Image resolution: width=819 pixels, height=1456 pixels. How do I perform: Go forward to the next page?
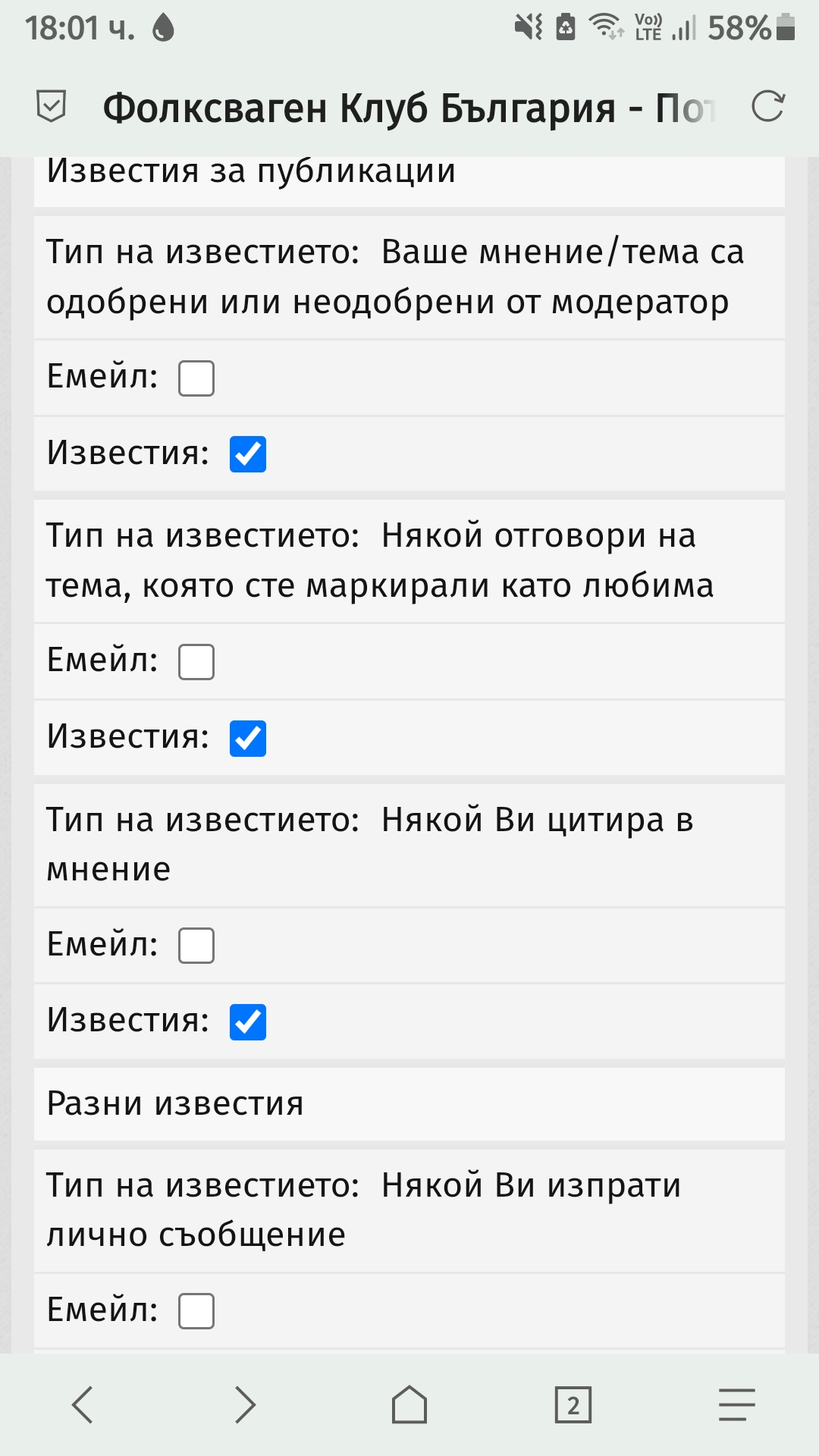pos(245,1404)
